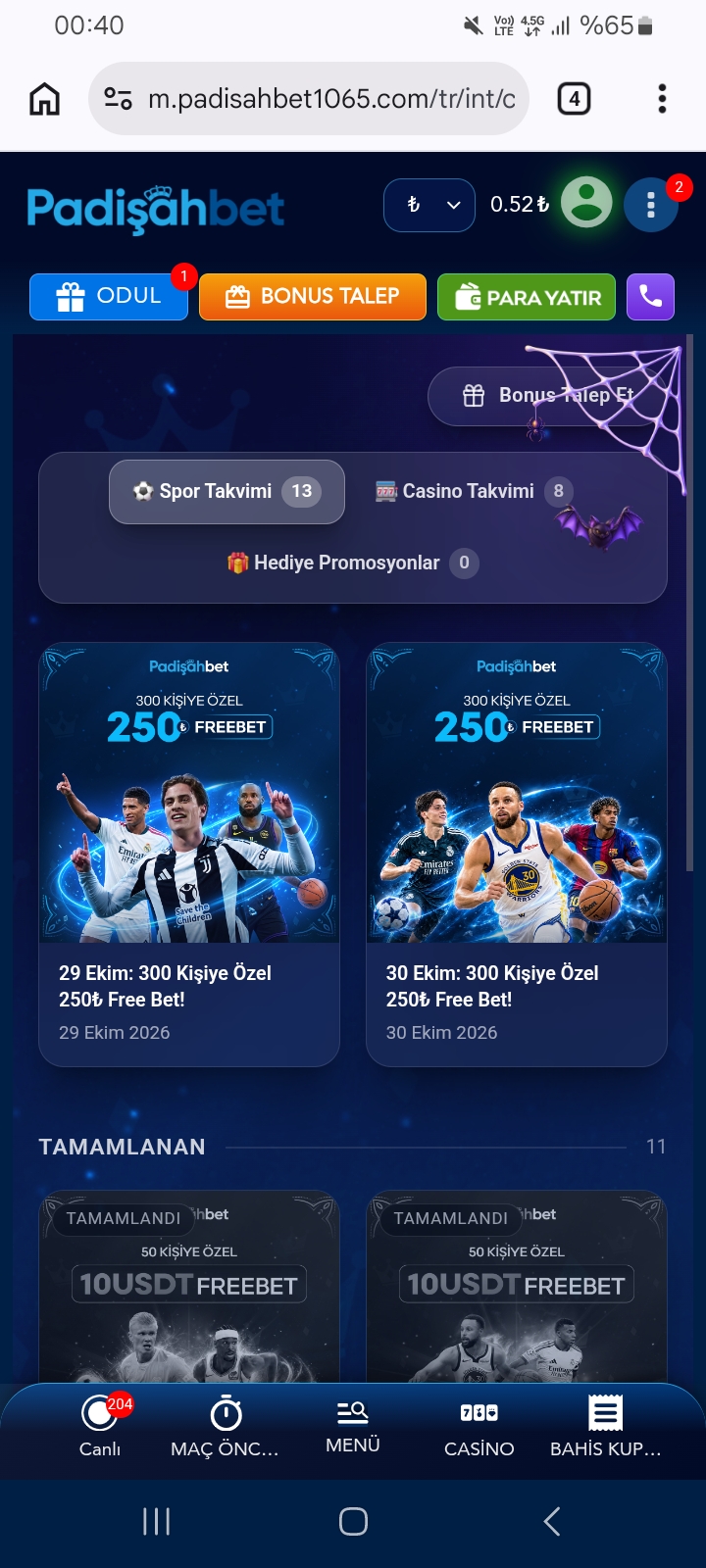This screenshot has width=706, height=1568.
Task: Select the Spor Takvimi tab
Action: click(x=227, y=491)
